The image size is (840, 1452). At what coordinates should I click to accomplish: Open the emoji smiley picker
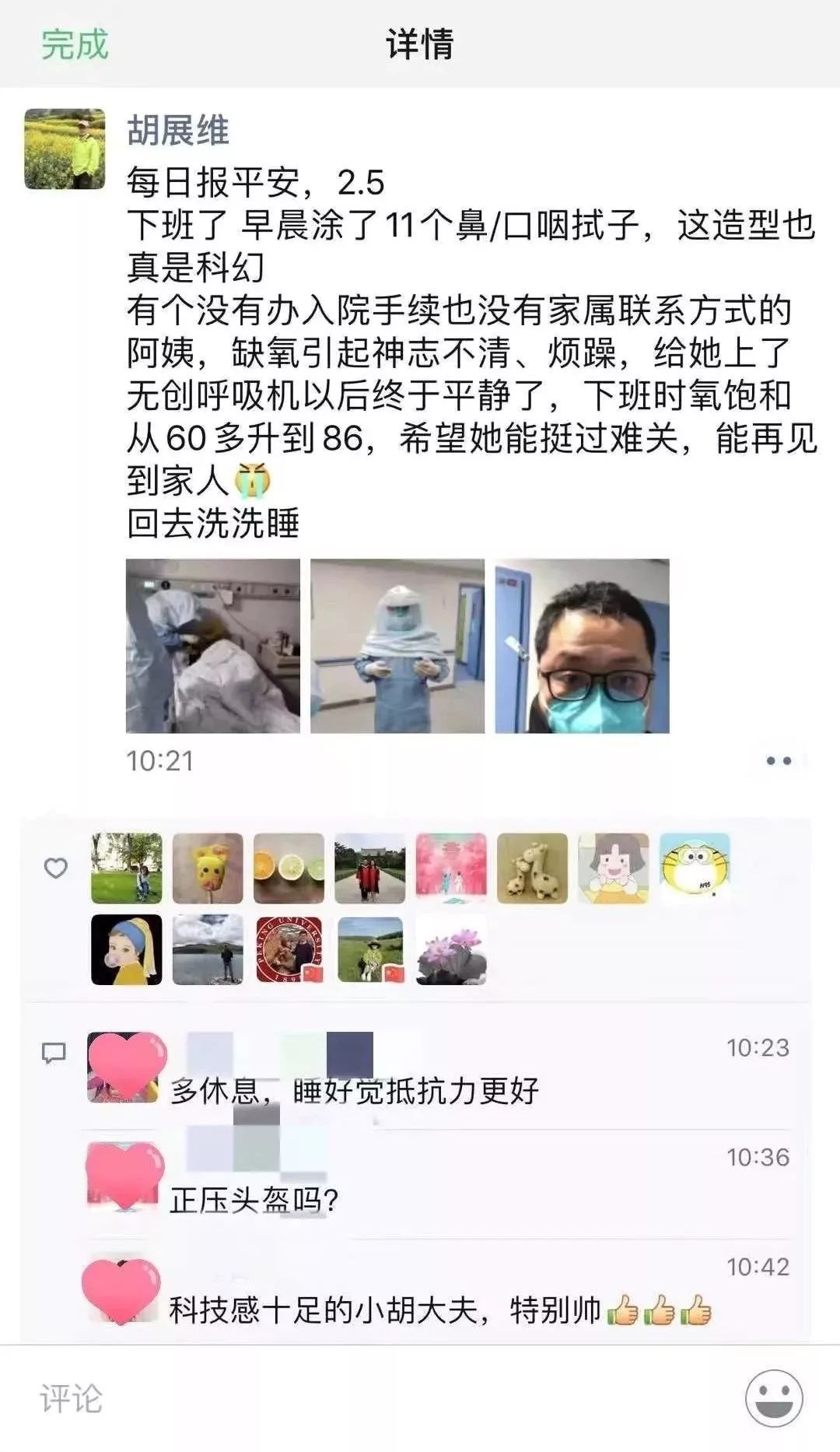point(774,1398)
